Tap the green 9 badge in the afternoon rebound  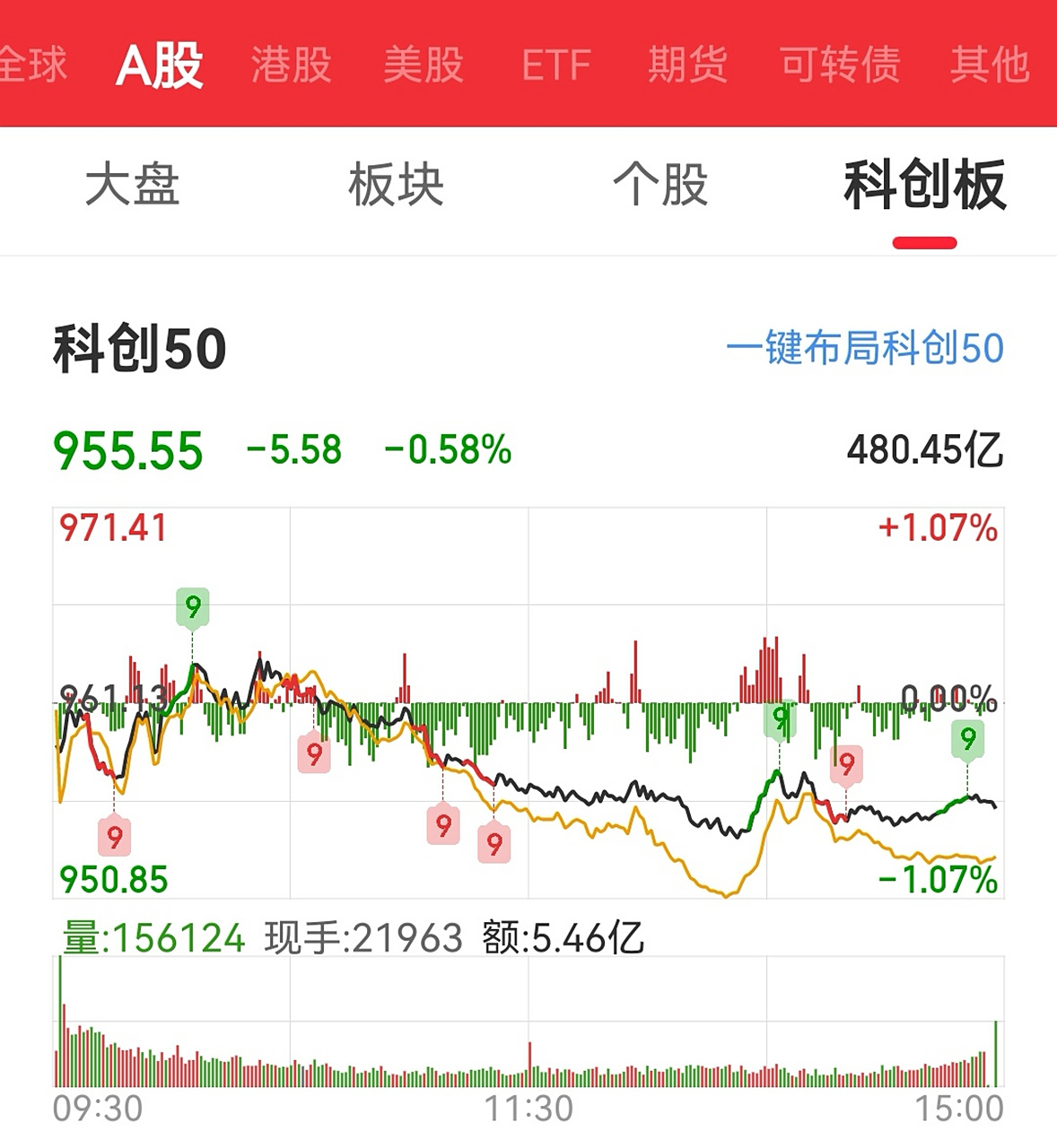tap(781, 717)
